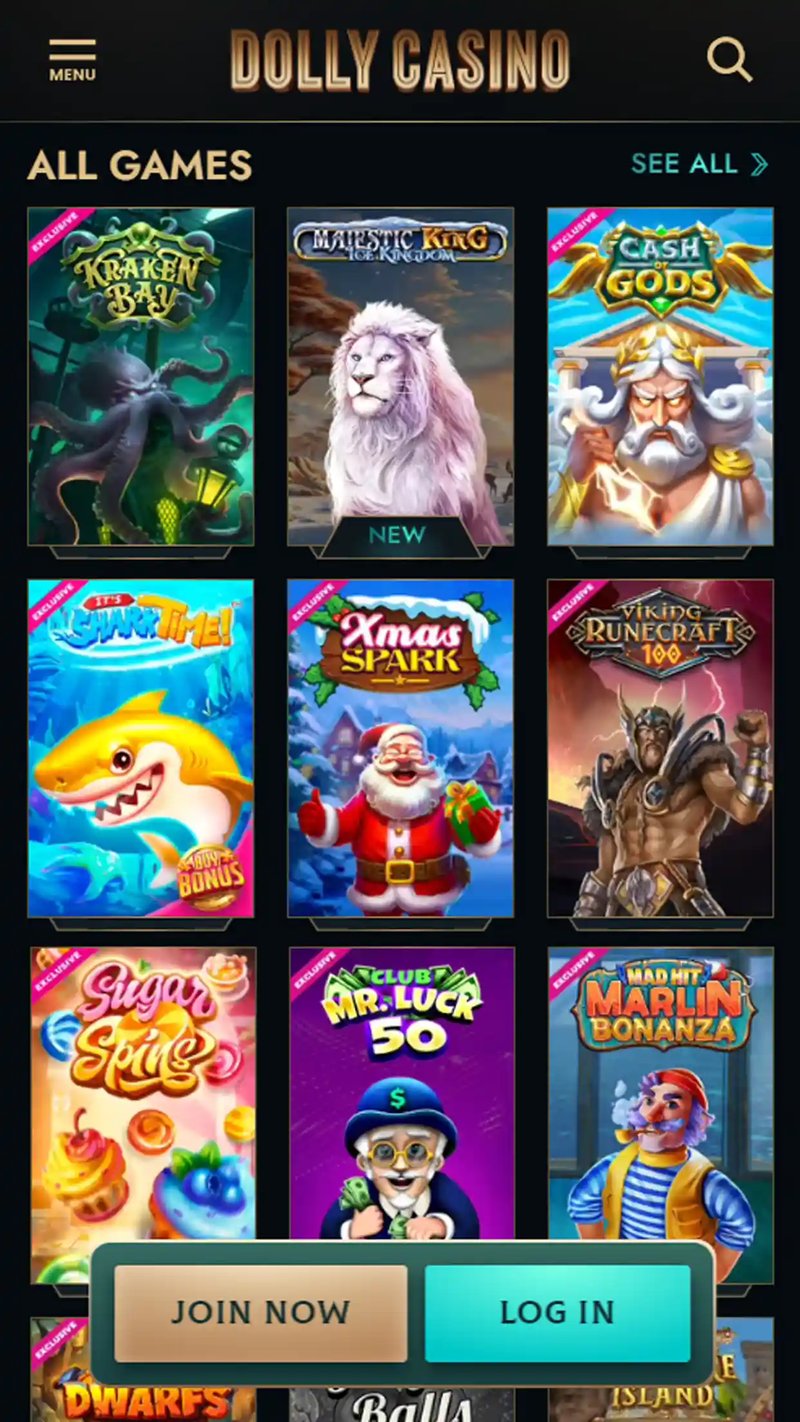Play the Cash of Gods slot
800x1422 pixels.
[660, 376]
